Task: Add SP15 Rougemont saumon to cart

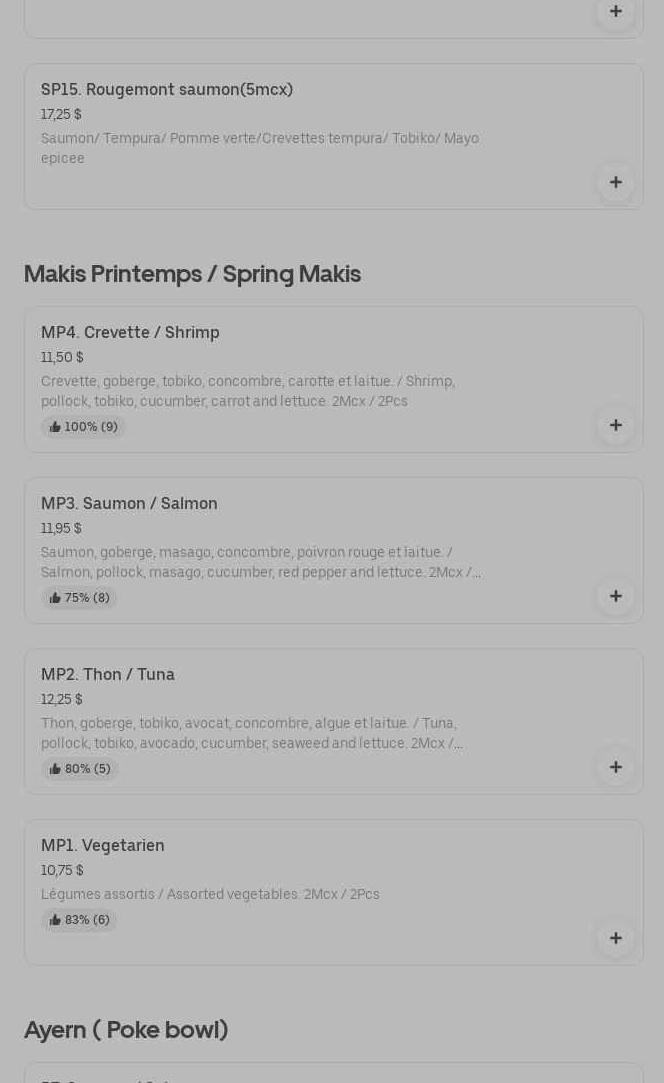Action: (x=616, y=182)
